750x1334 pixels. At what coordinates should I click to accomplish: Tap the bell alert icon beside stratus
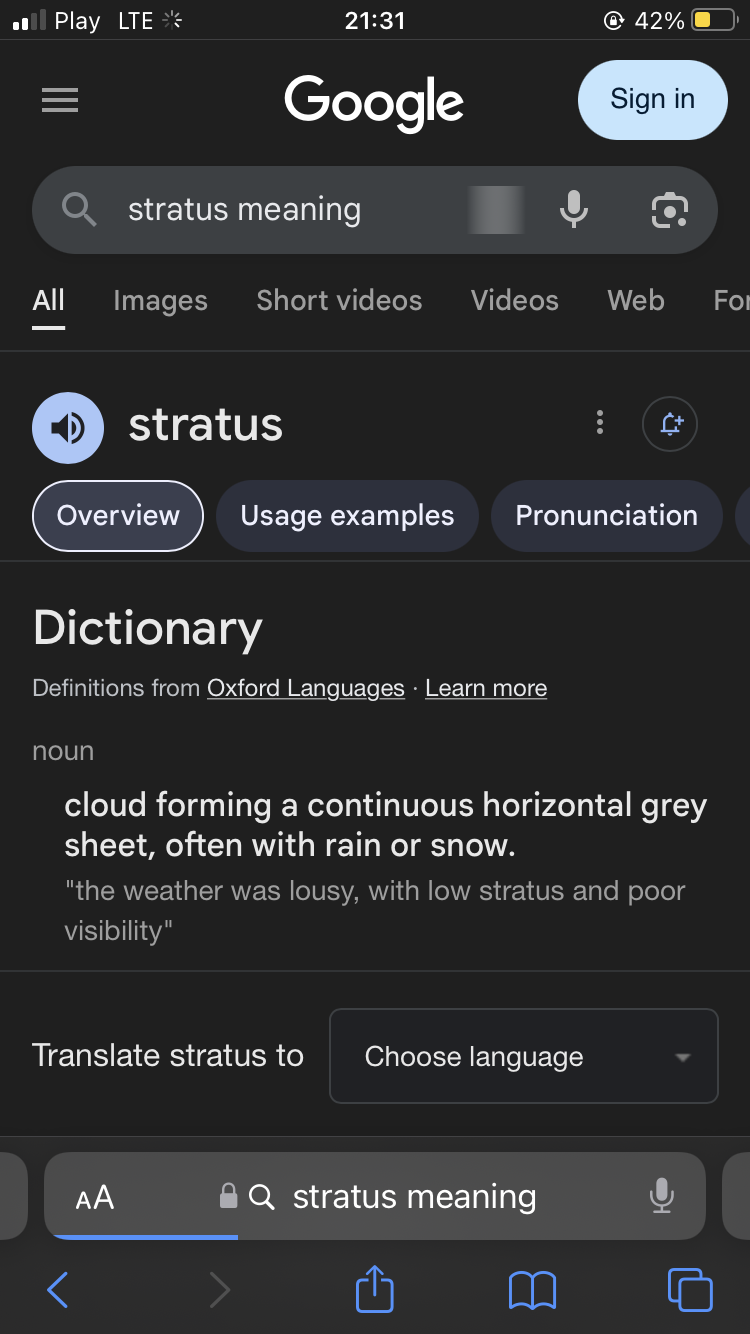point(670,424)
